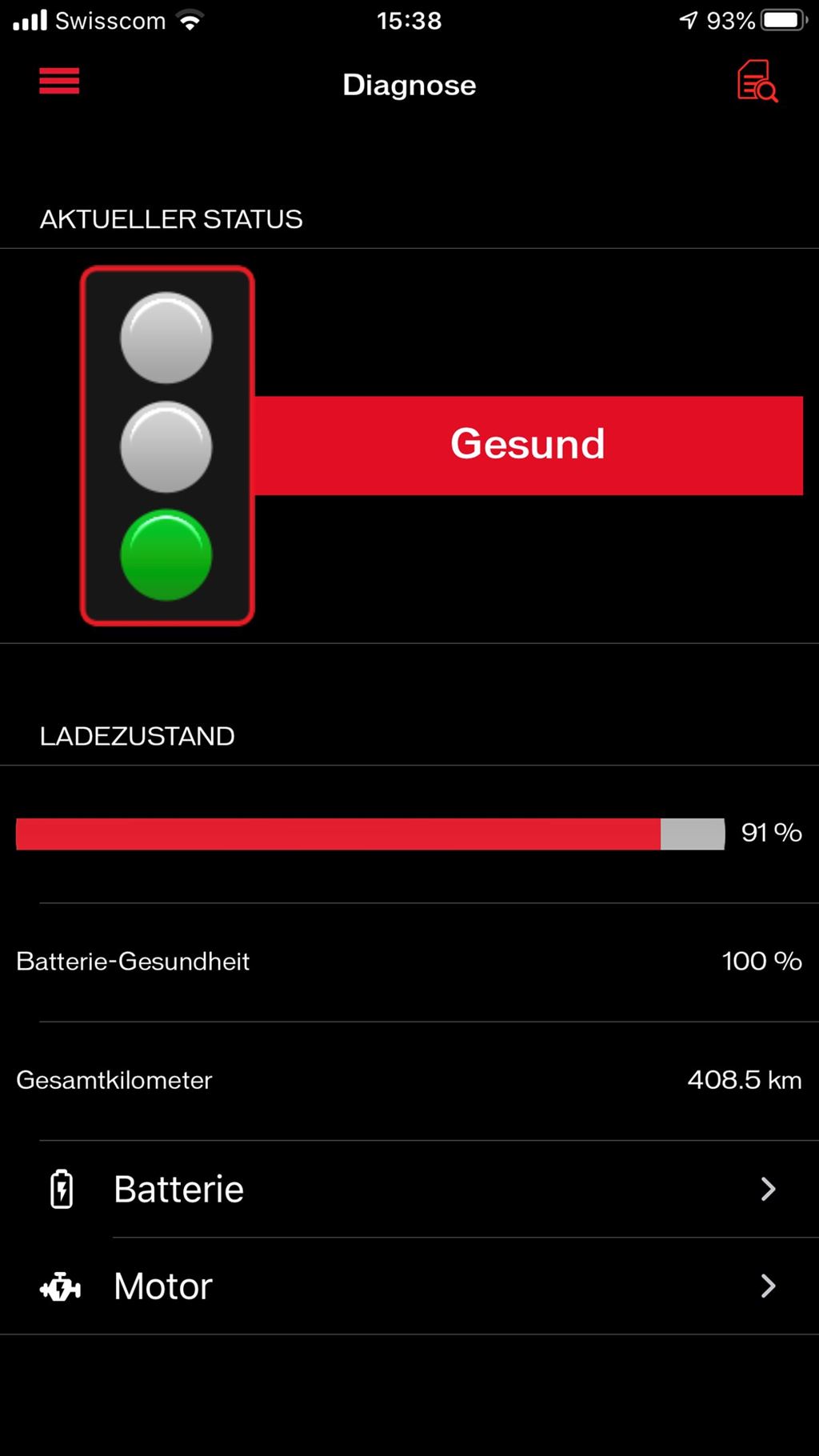Open the Batterie details row
Viewport: 819px width, 1456px height.
[409, 1189]
